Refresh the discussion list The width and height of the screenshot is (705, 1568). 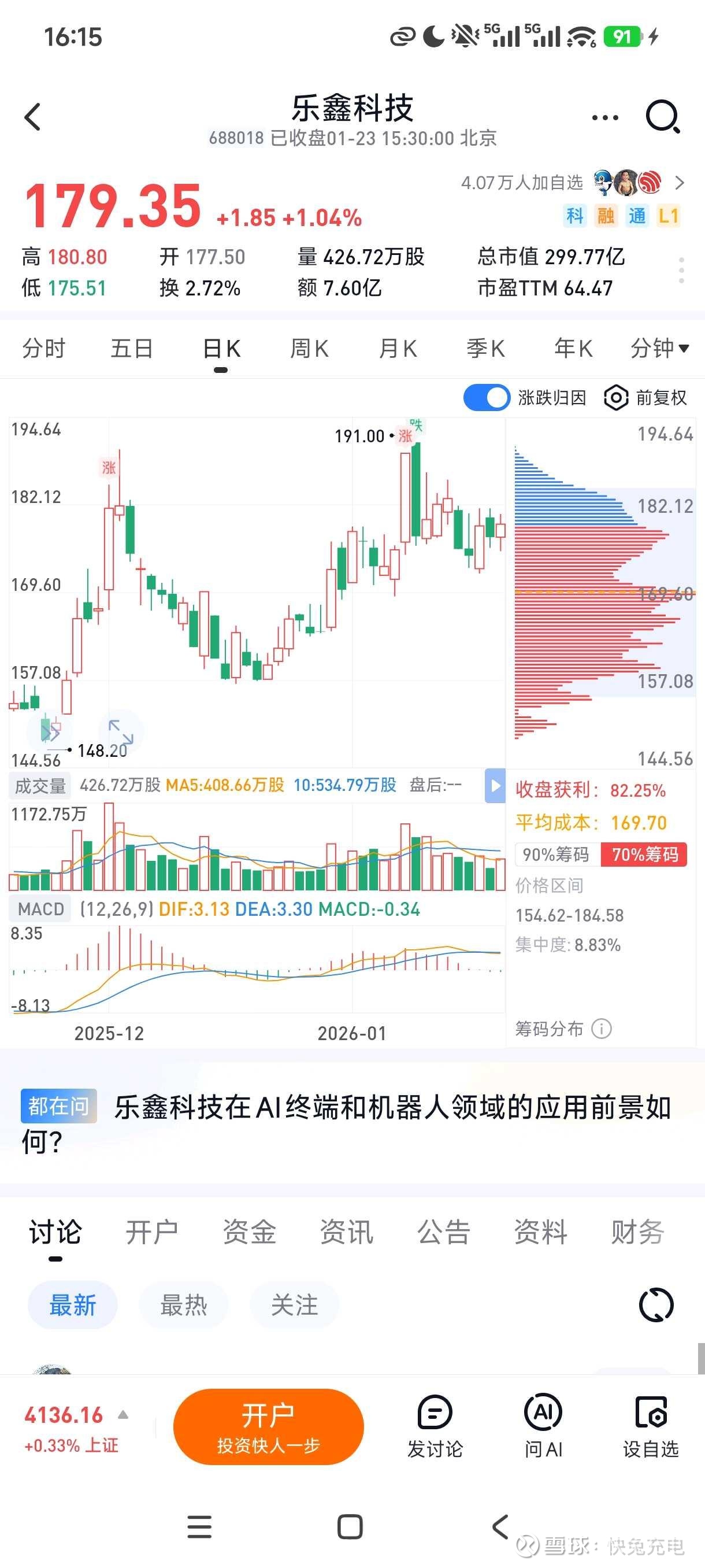pyautogui.click(x=656, y=1305)
